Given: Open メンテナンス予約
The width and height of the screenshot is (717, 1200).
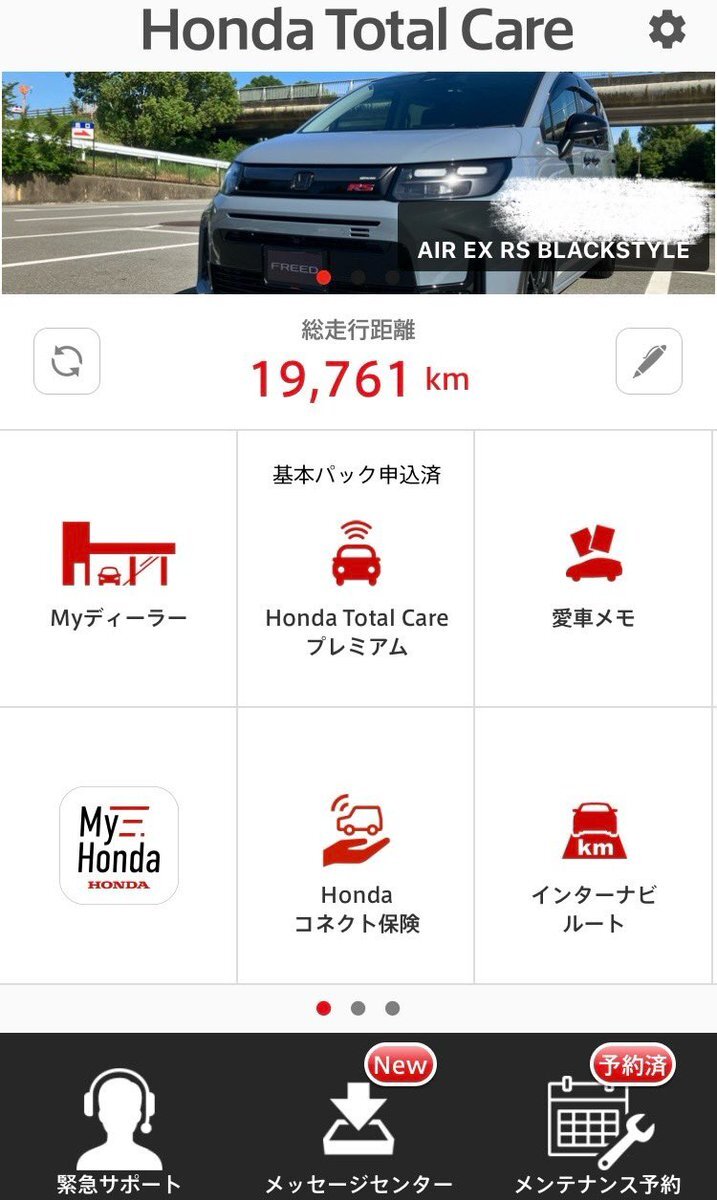Looking at the screenshot, I should (x=598, y=1130).
